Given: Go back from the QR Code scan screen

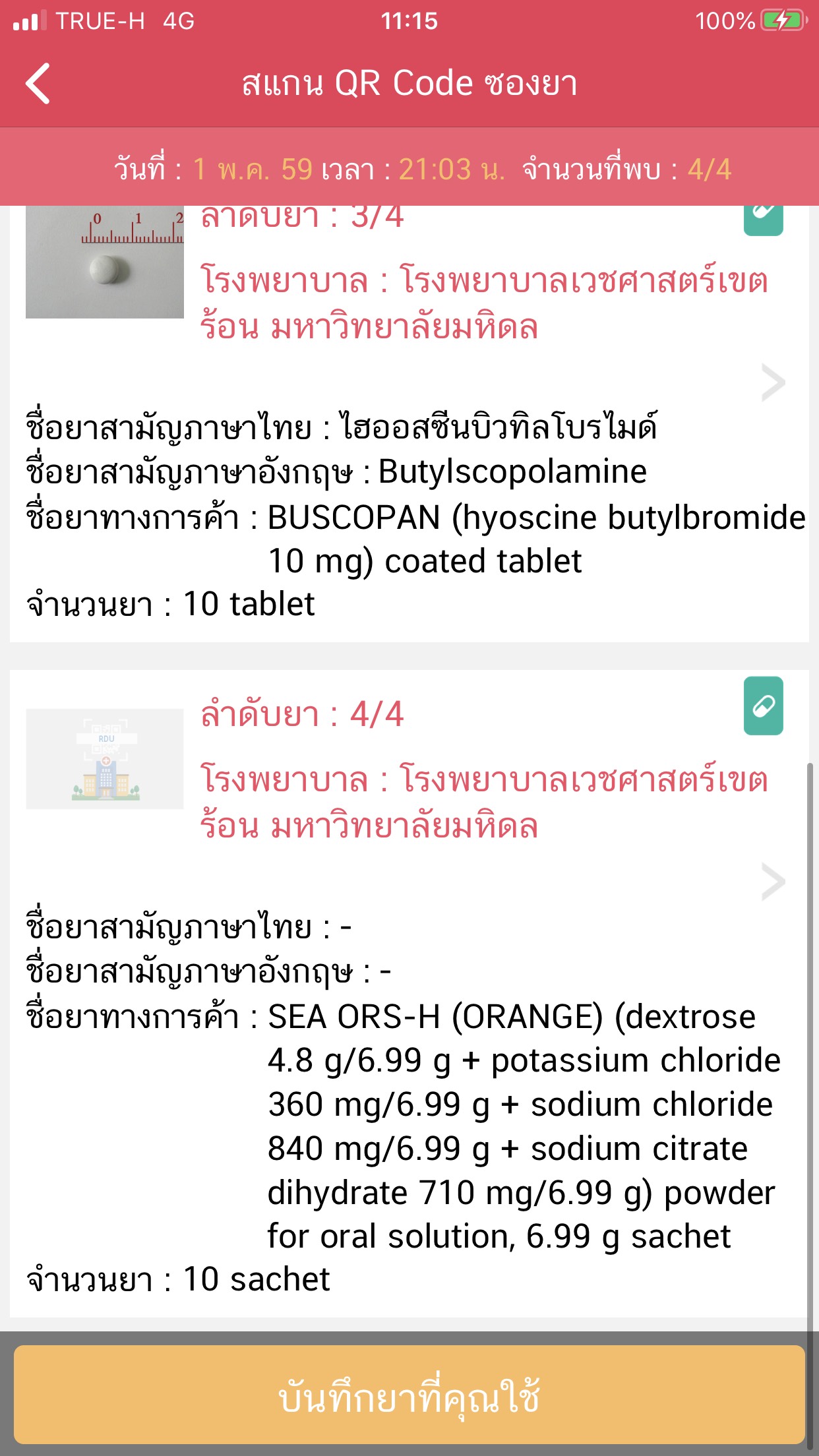Looking at the screenshot, I should pyautogui.click(x=38, y=84).
